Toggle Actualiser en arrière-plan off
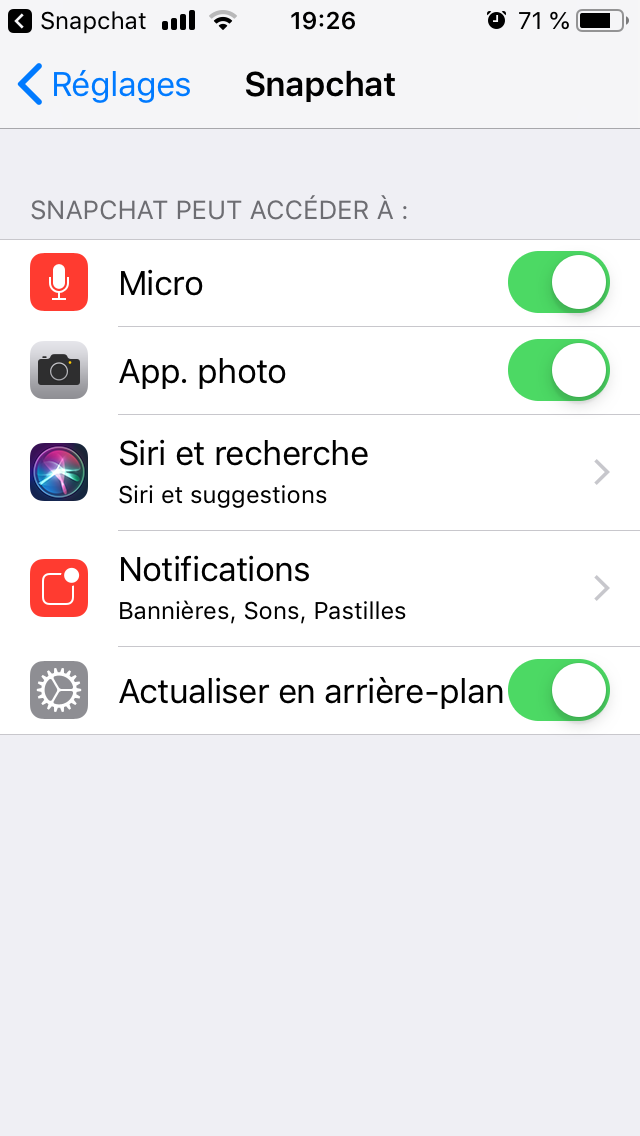The width and height of the screenshot is (640, 1136). click(x=558, y=691)
